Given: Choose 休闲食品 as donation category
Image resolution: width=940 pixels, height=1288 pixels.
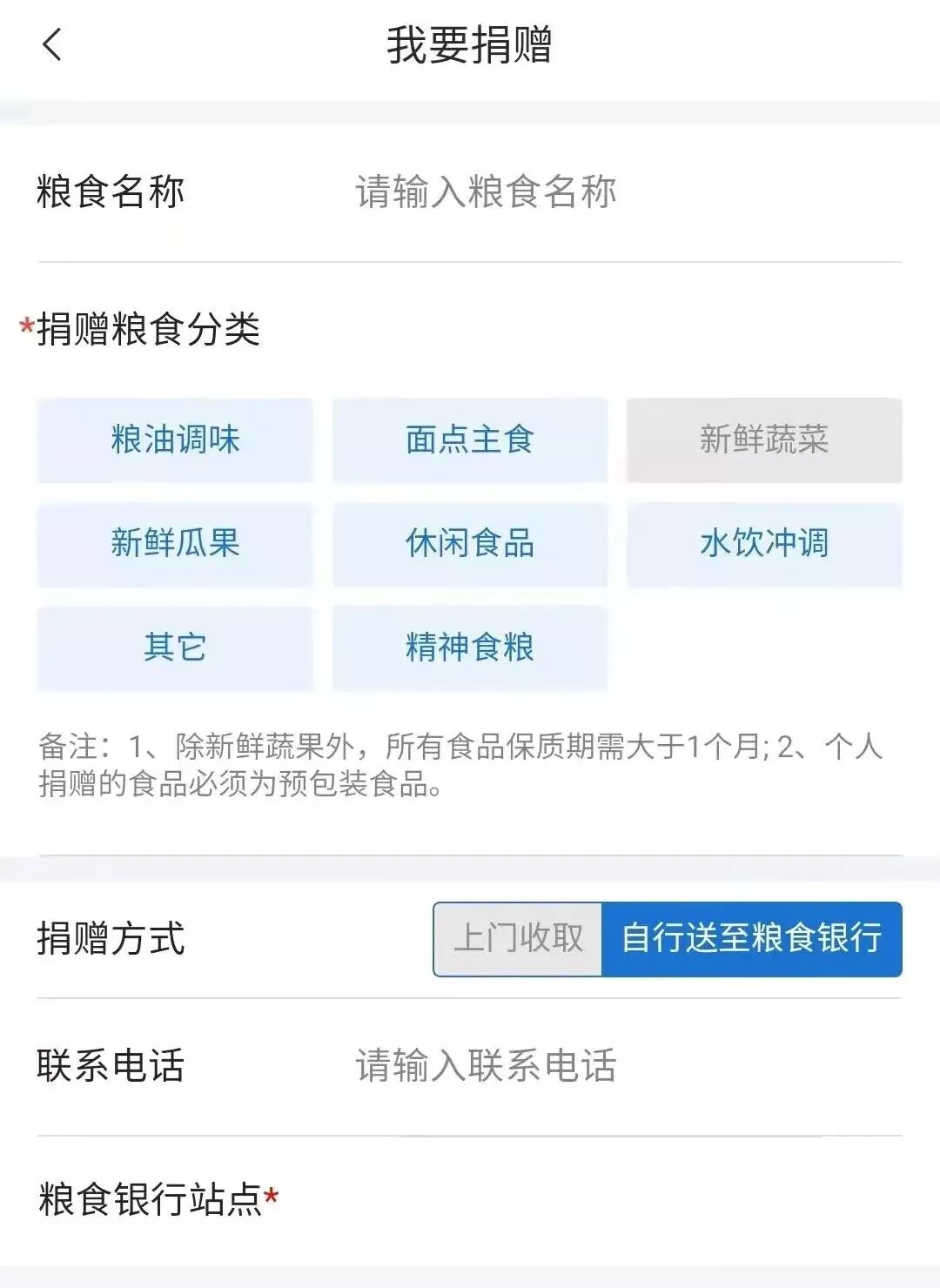Looking at the screenshot, I should pos(470,544).
